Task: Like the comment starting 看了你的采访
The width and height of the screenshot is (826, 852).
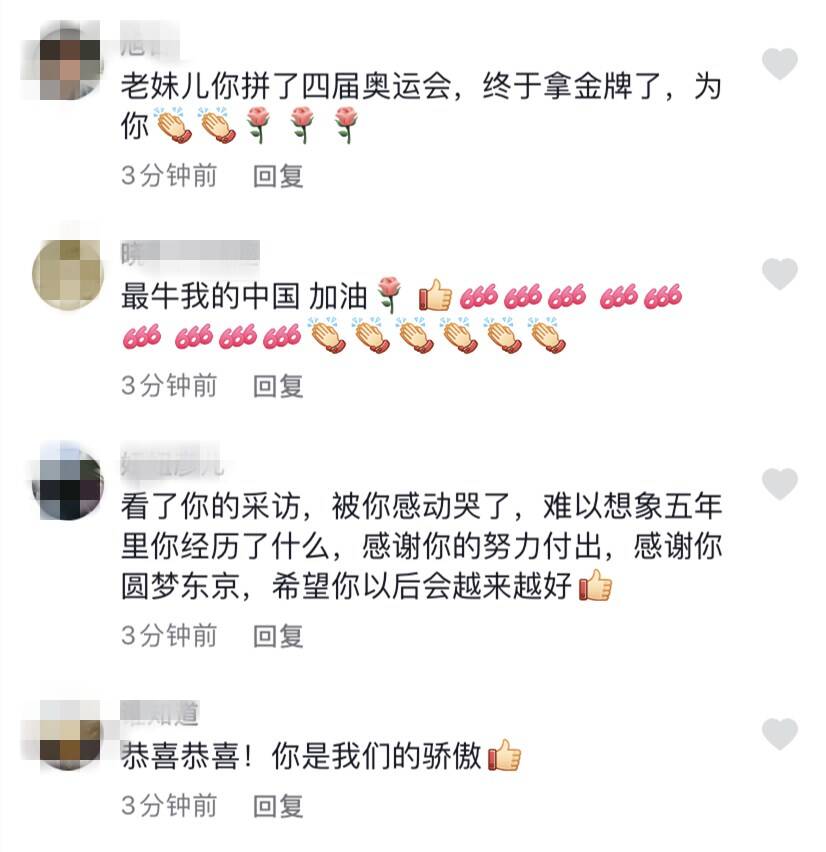Action: tap(780, 484)
